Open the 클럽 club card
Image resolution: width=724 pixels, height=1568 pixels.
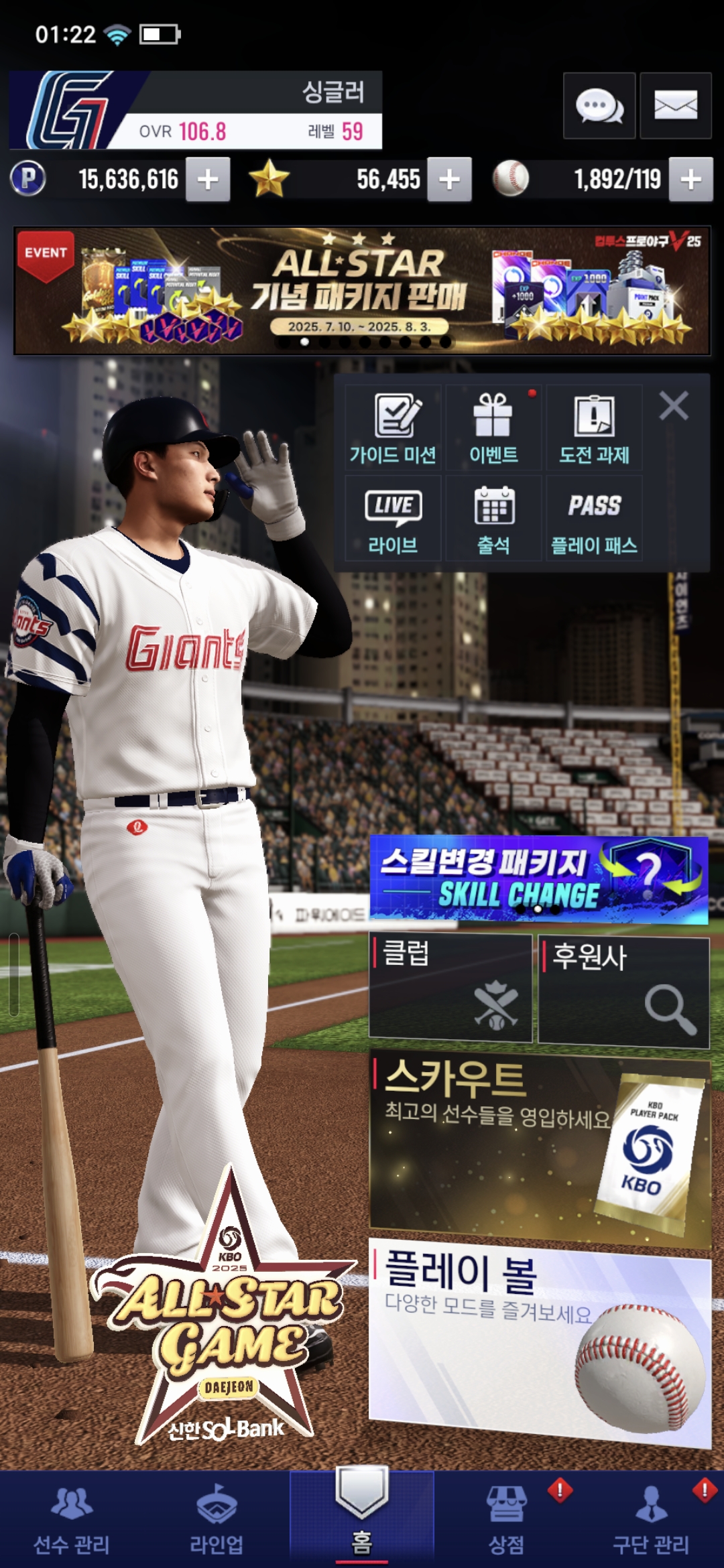450,988
